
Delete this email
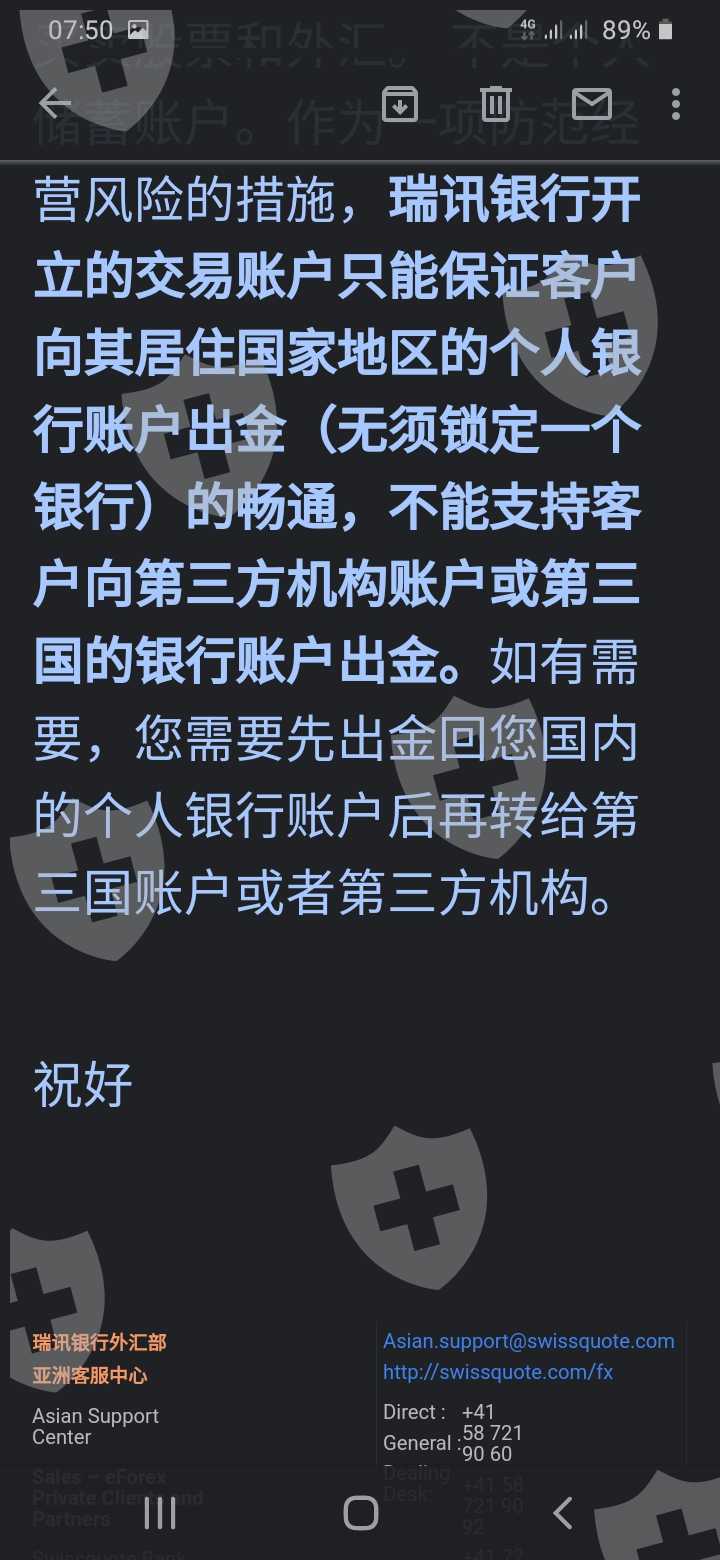[x=495, y=103]
